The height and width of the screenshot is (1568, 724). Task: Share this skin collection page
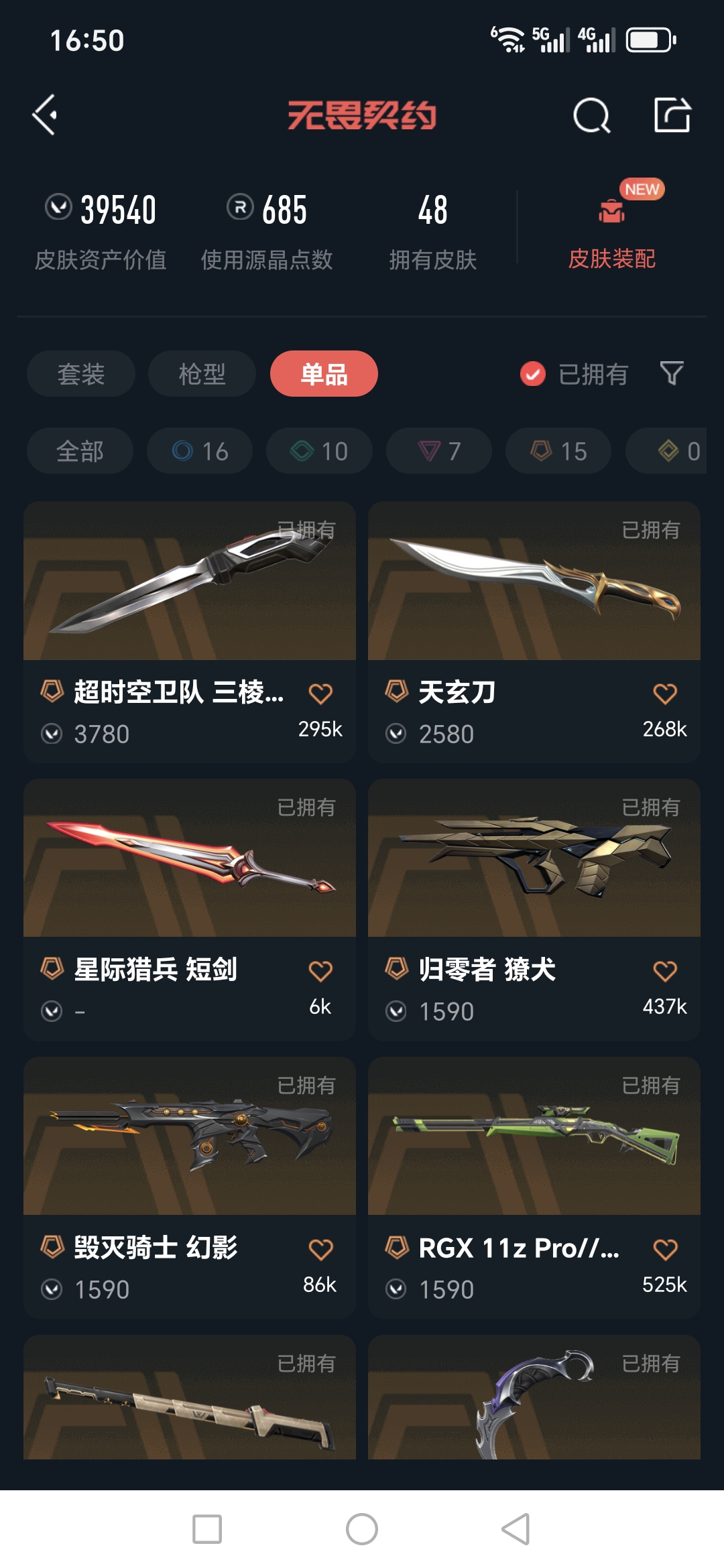point(672,115)
